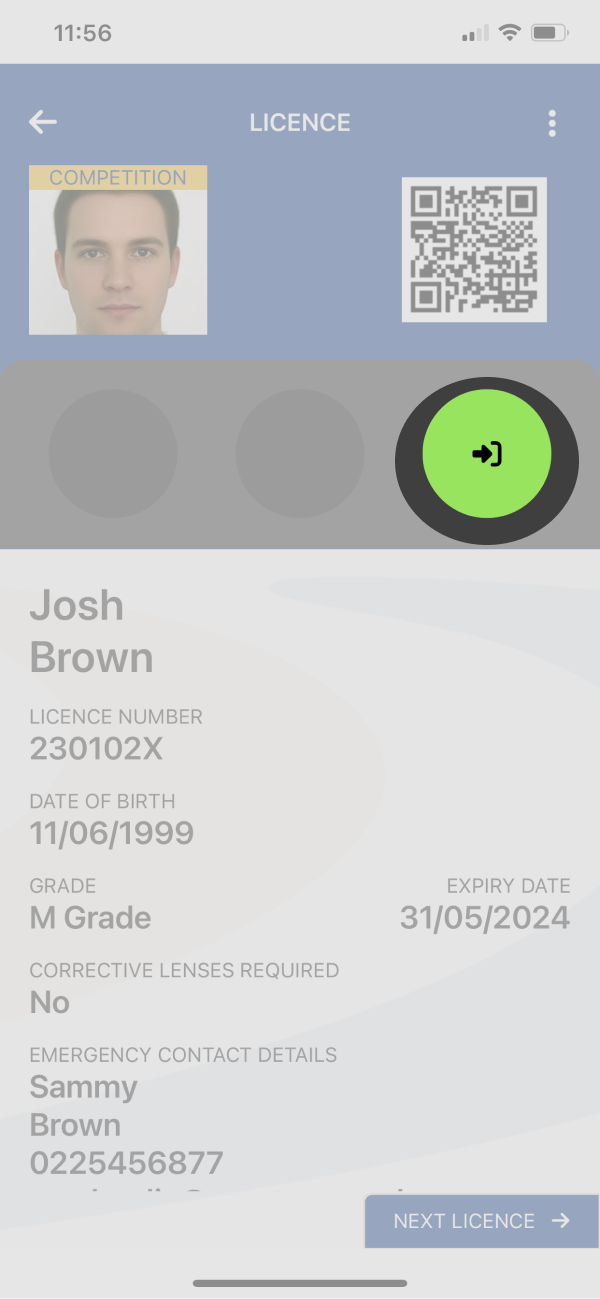
Task: Open the licence holder photo
Action: coord(118,250)
